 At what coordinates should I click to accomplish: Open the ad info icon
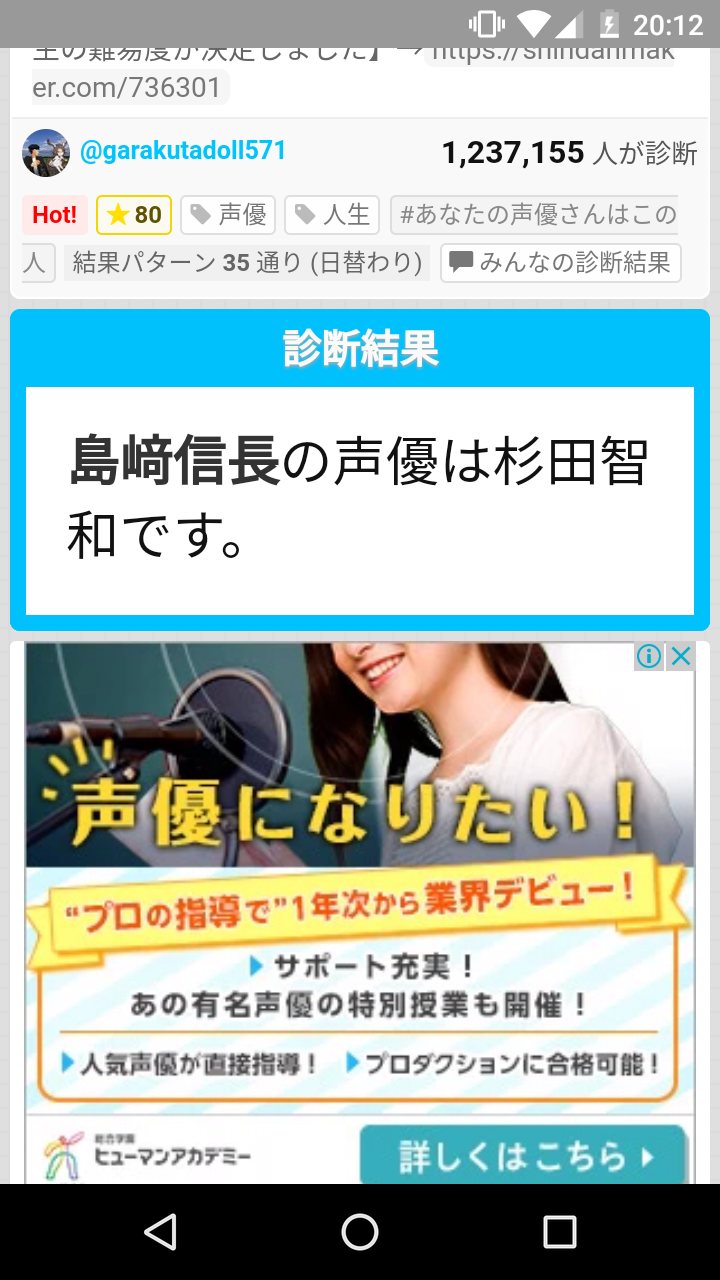[649, 656]
